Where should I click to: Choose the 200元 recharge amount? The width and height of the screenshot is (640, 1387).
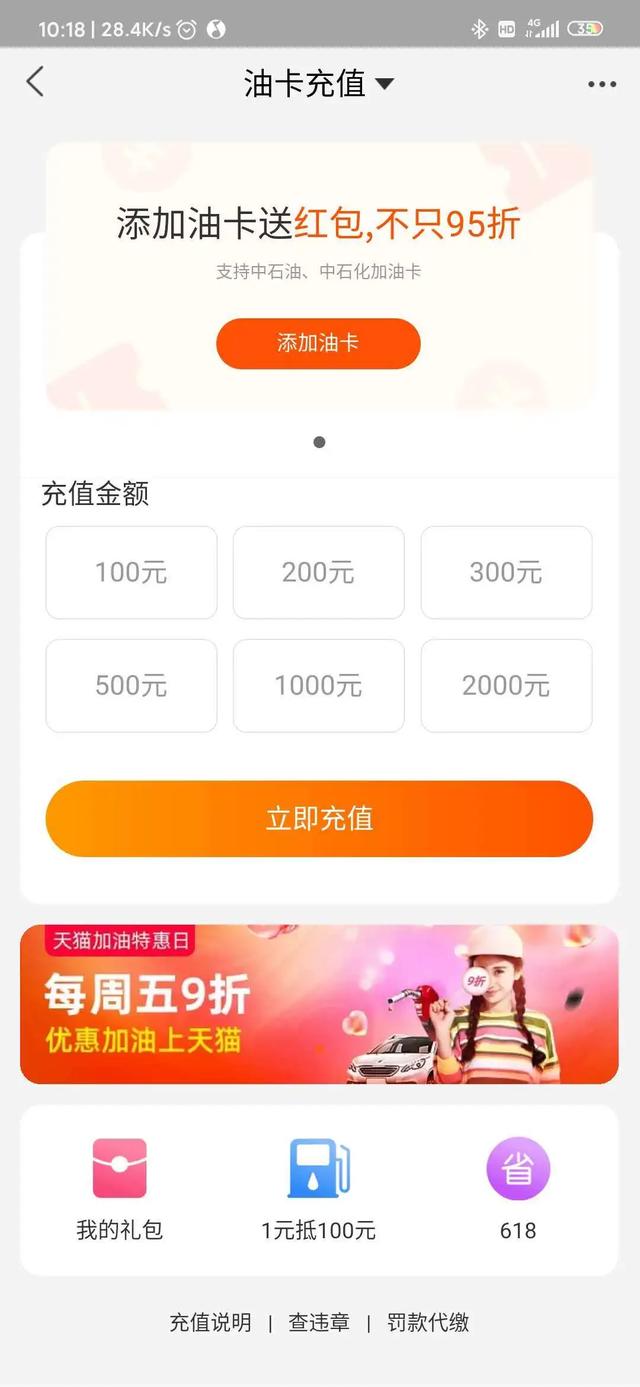click(x=318, y=572)
